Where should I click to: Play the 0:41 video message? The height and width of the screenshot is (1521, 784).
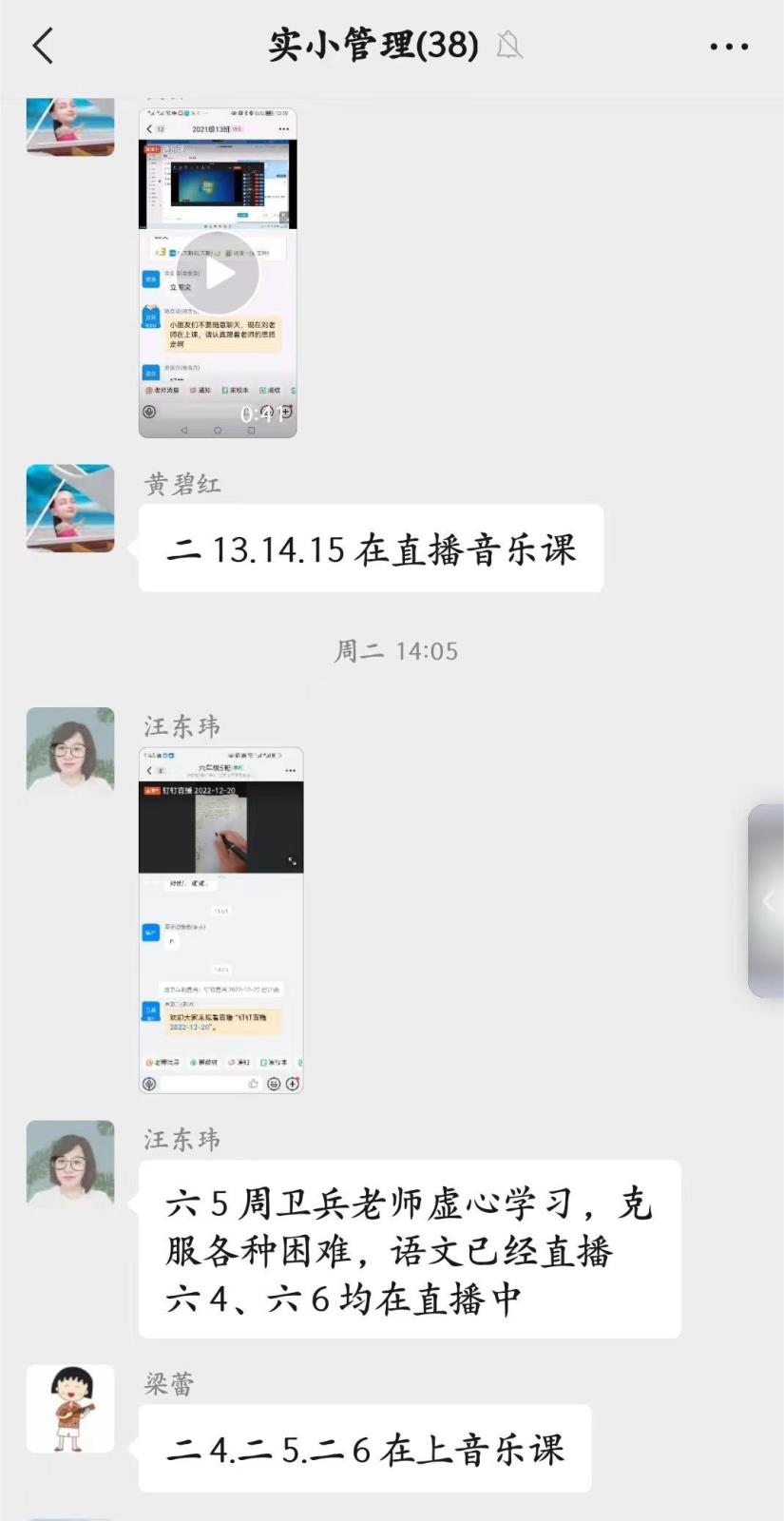pos(219,274)
